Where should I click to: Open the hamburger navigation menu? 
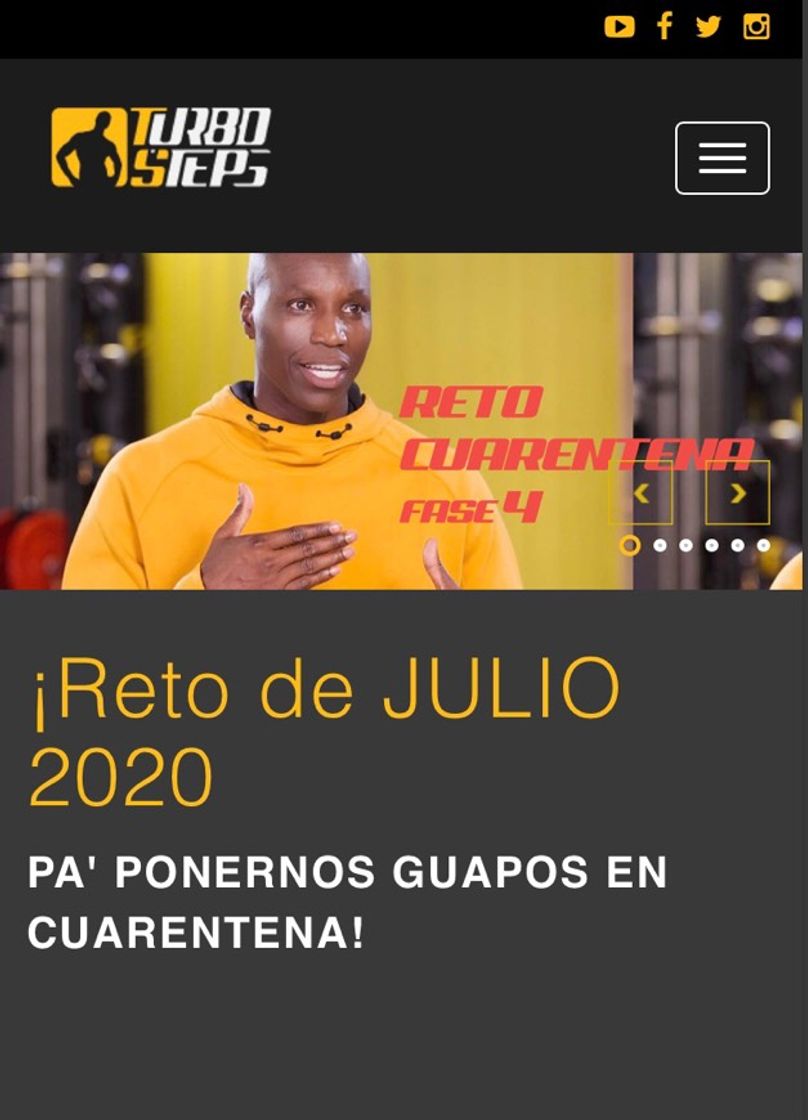click(722, 158)
